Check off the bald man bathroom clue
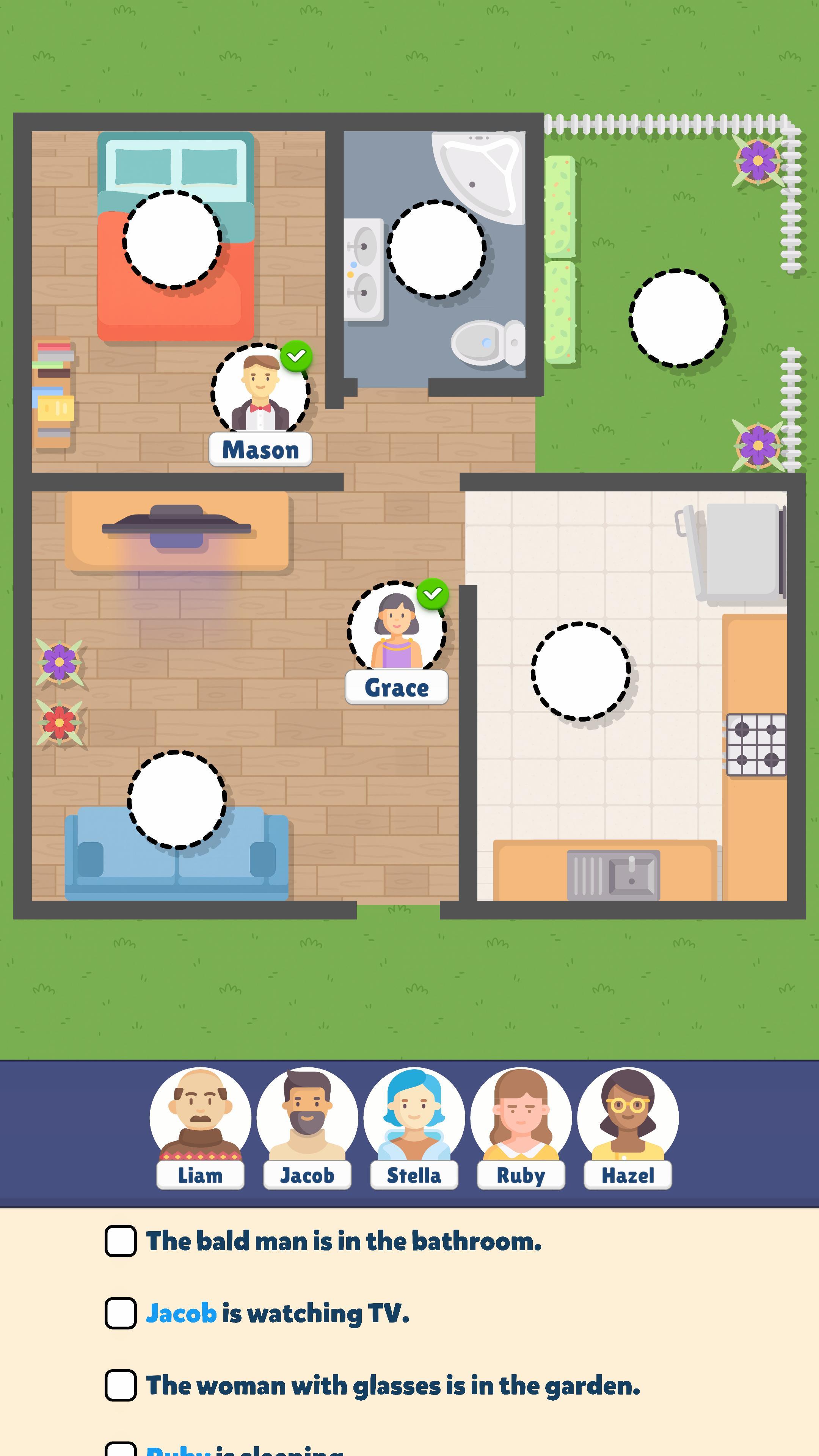Image resolution: width=819 pixels, height=1456 pixels. pos(121,1241)
